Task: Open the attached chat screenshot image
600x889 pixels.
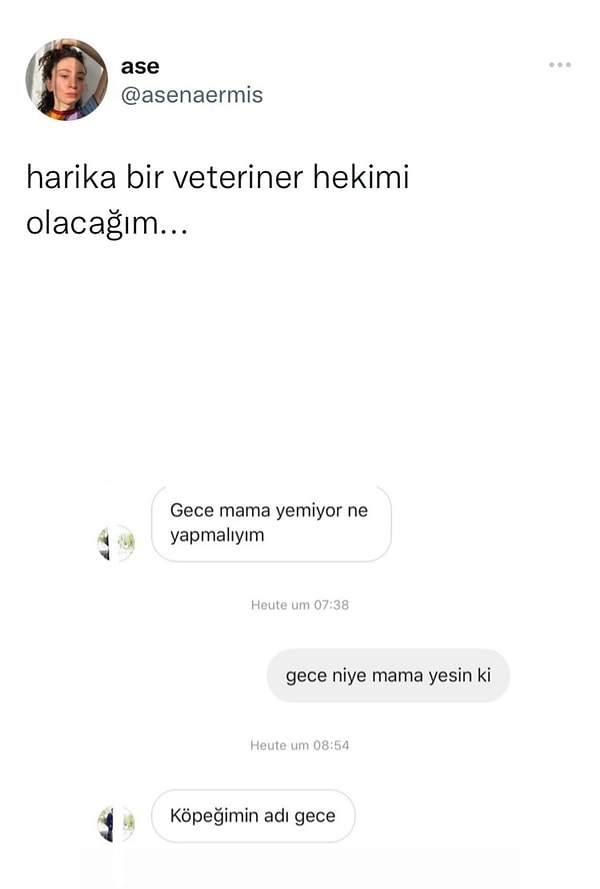Action: coord(300,583)
